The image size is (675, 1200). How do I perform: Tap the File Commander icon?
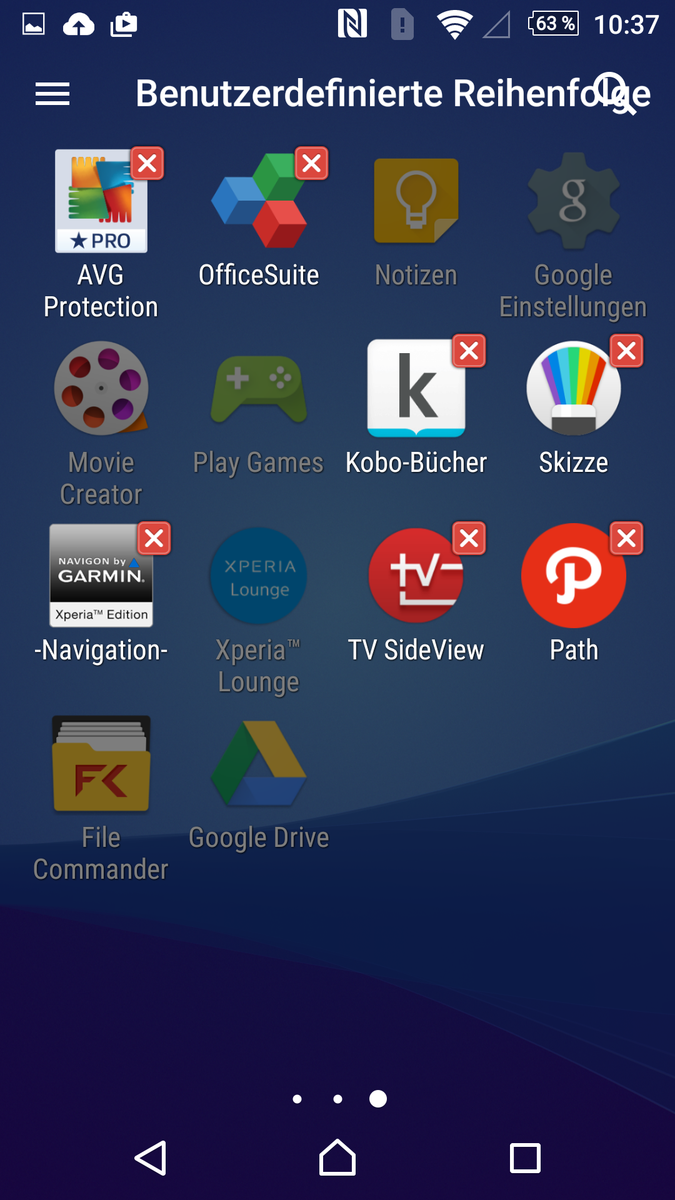click(101, 763)
